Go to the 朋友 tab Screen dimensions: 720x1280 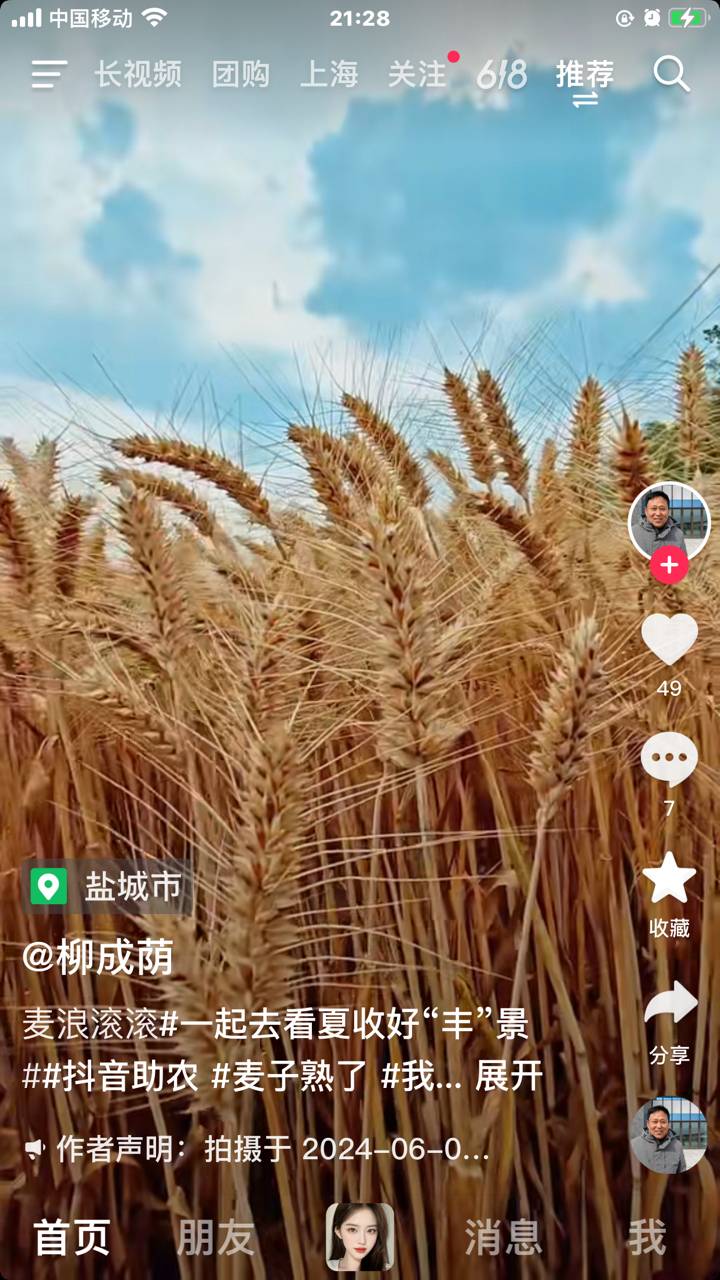[215, 1238]
